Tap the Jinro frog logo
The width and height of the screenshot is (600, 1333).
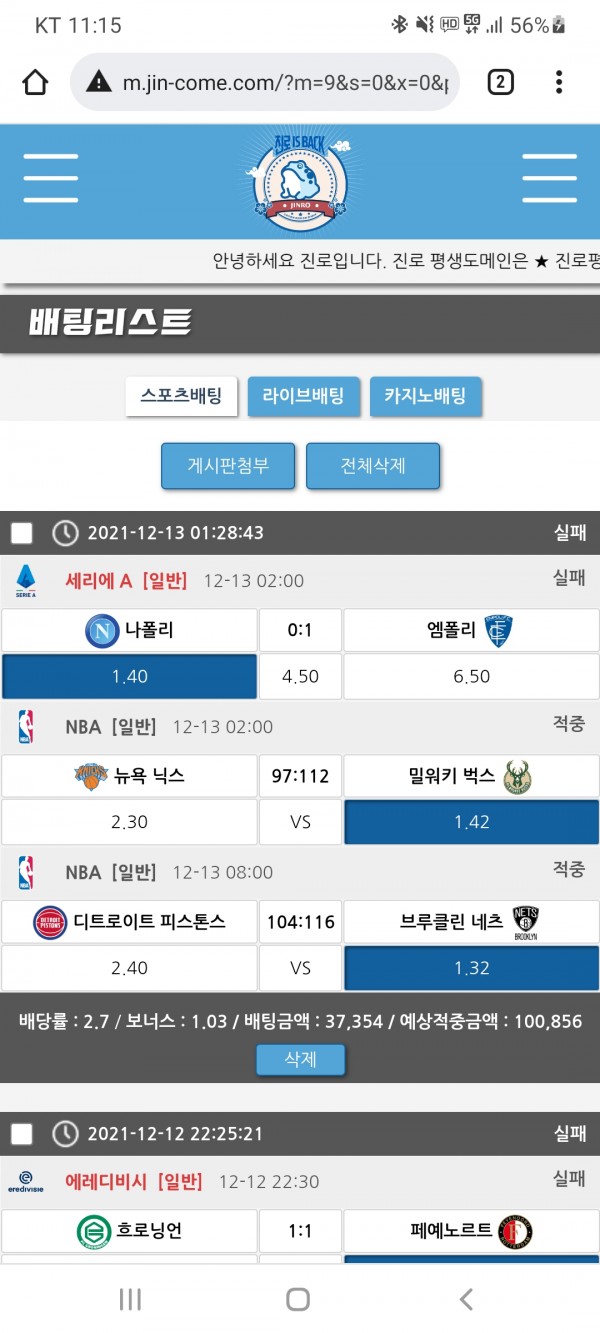coord(300,180)
